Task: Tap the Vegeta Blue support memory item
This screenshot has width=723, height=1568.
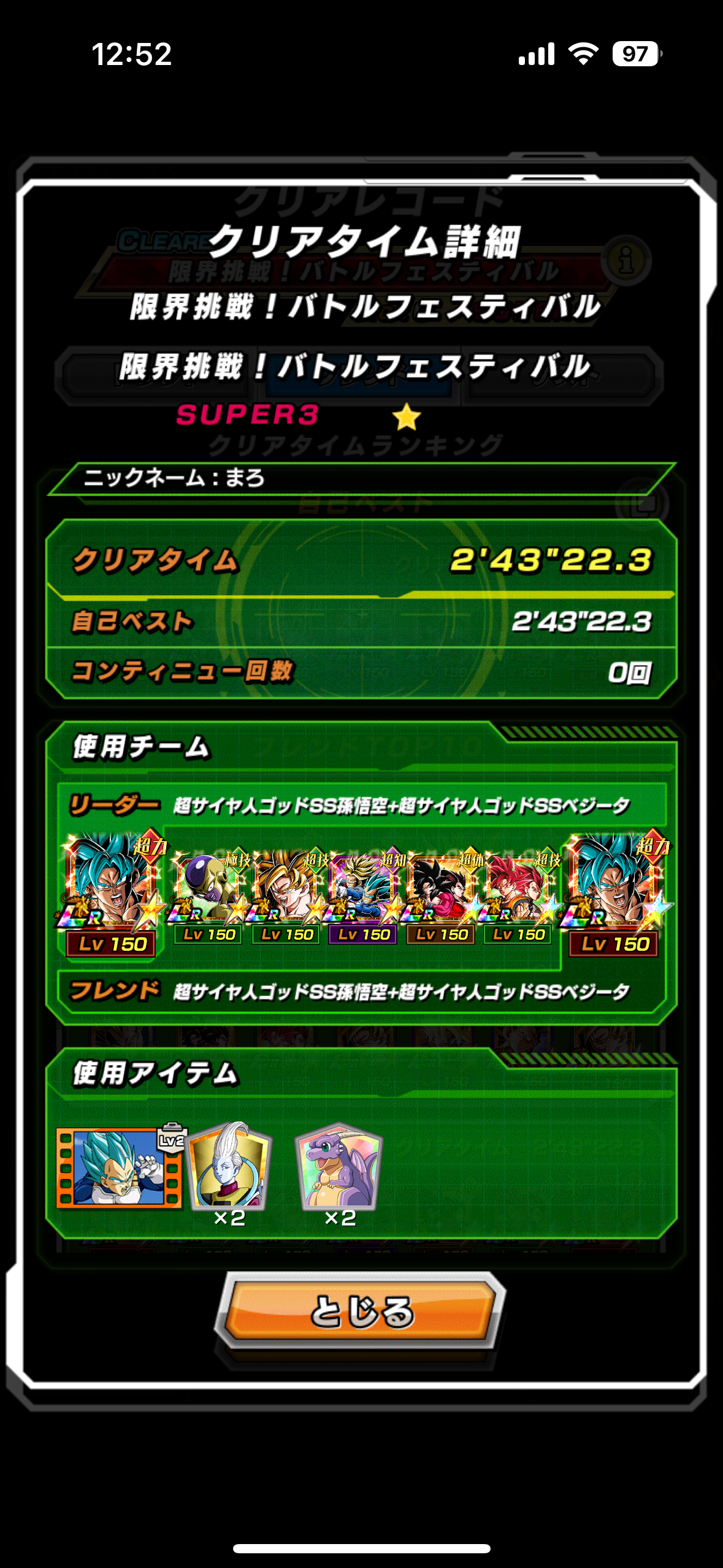Action: [x=119, y=1168]
